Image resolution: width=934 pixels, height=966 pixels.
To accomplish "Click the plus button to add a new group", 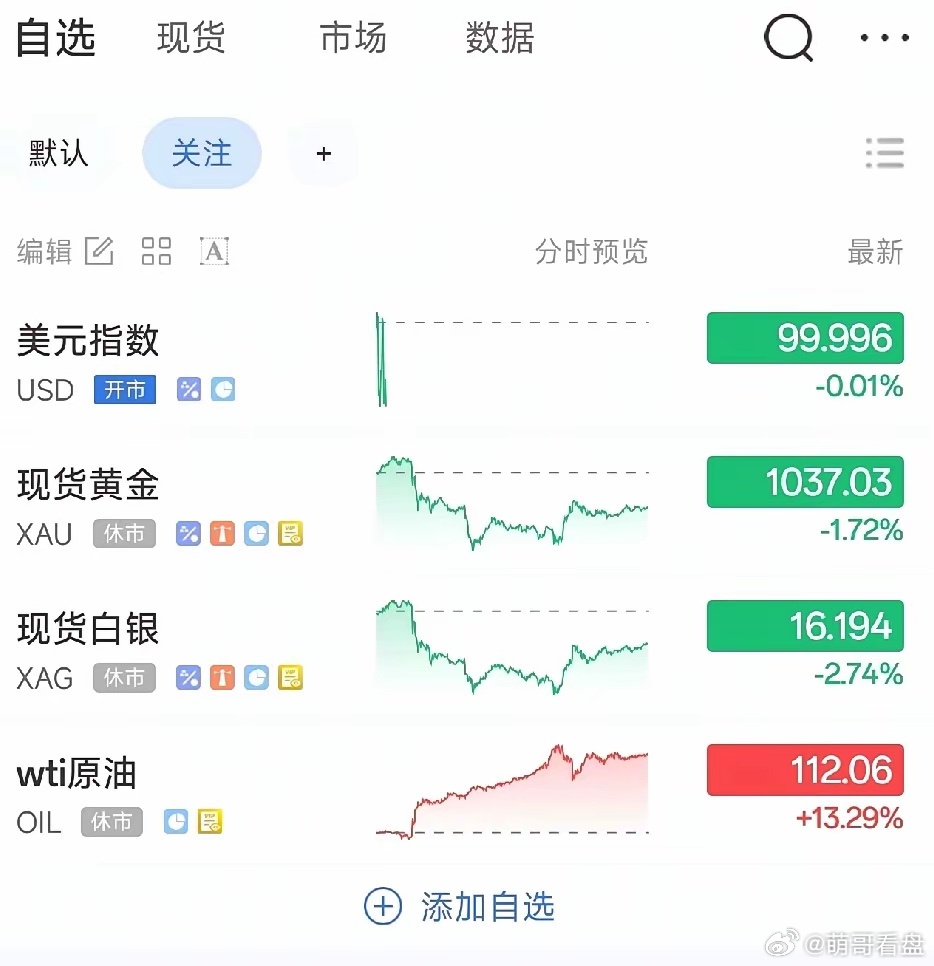I will tap(322, 153).
